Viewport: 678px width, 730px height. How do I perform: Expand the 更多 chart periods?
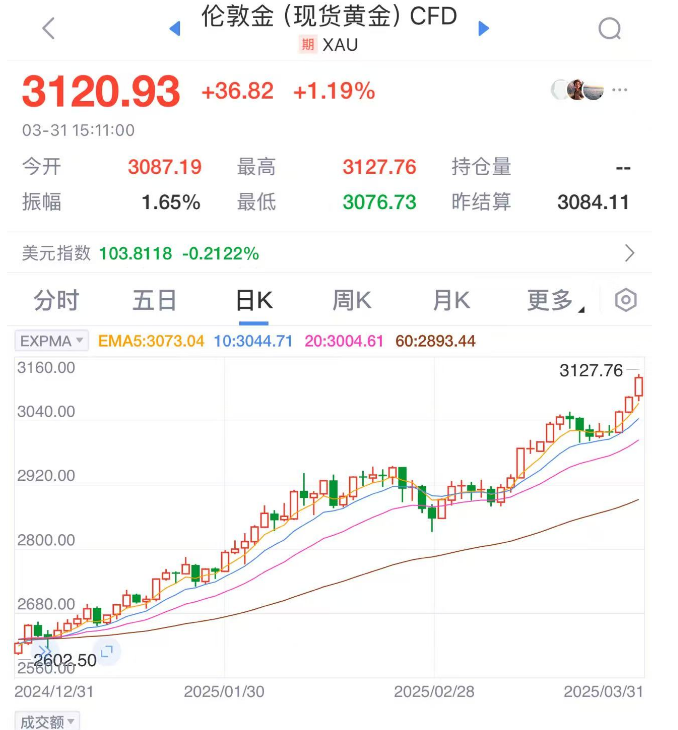point(555,300)
